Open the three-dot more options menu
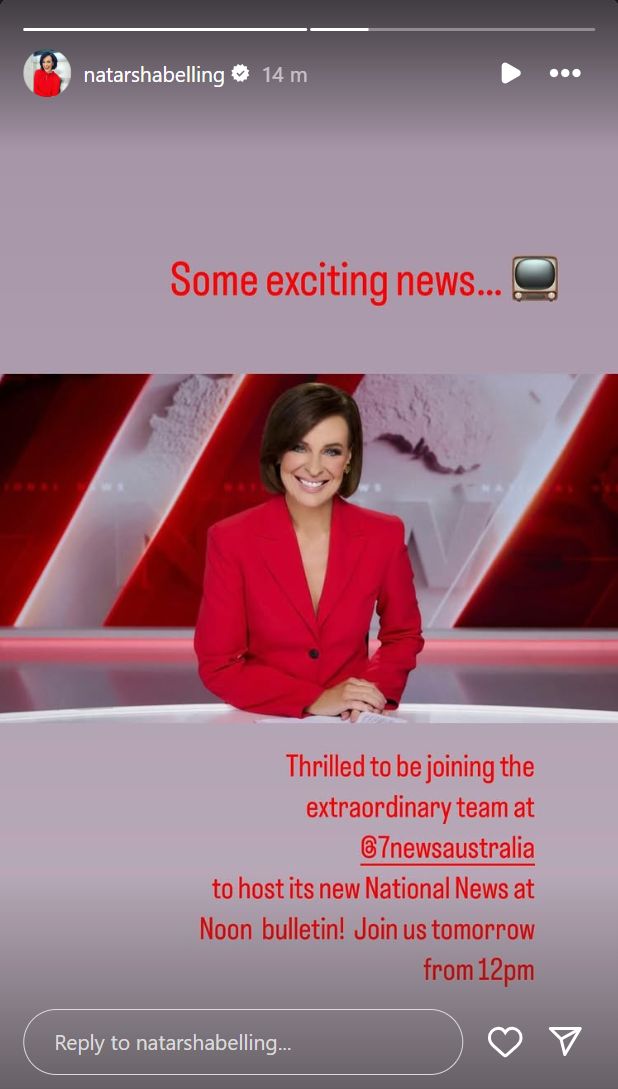 [565, 73]
